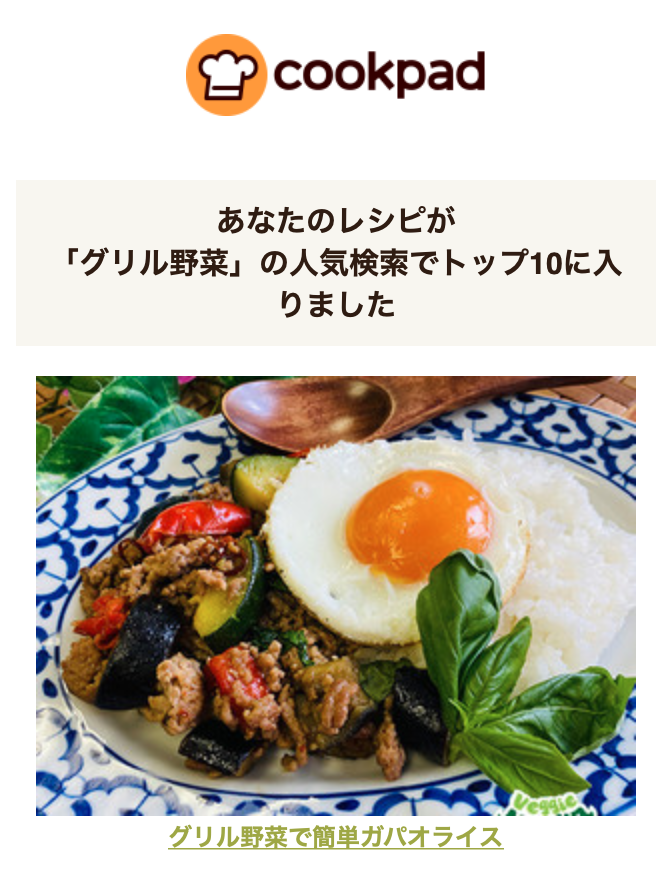Open the グリル野菜で簡単ガパオライス recipe link
The height and width of the screenshot is (880, 666).
[x=335, y=837]
